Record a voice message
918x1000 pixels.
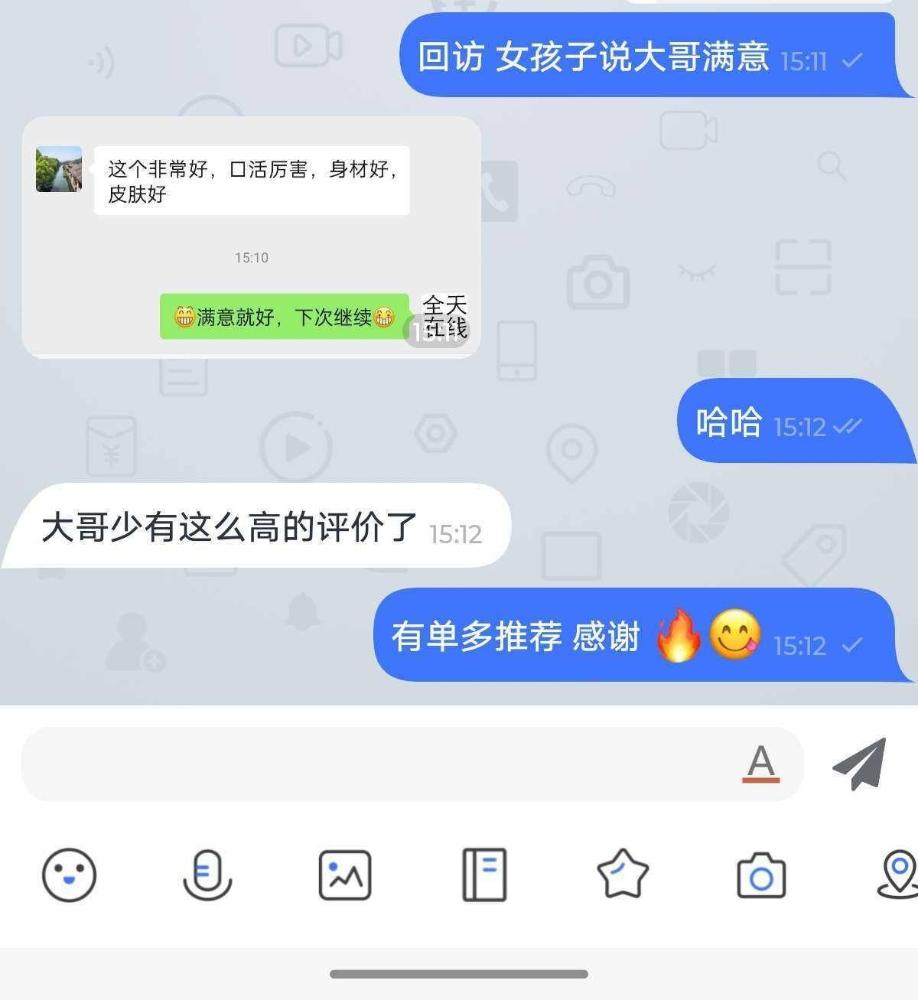(x=207, y=876)
